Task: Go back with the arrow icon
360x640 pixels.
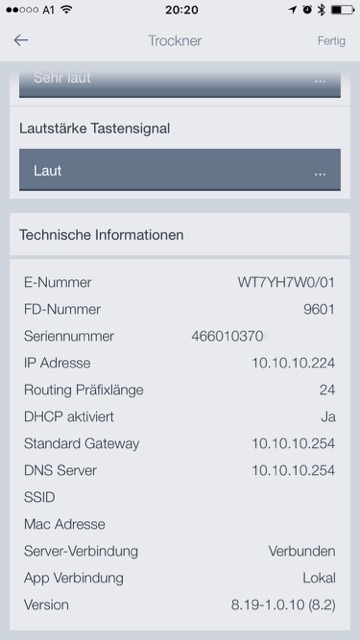Action: point(20,40)
